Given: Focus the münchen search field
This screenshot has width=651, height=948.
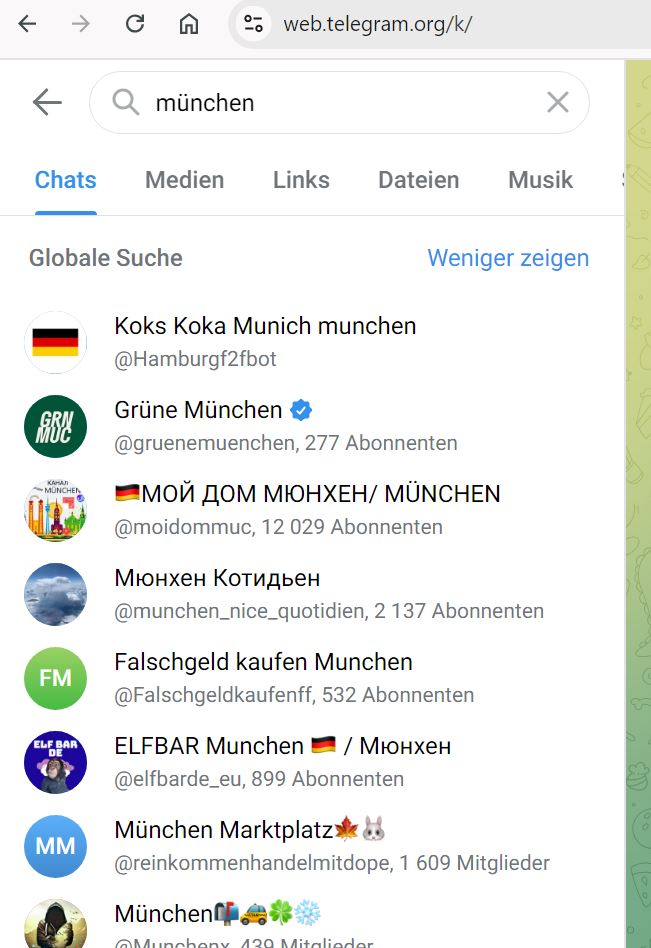Looking at the screenshot, I should [338, 102].
